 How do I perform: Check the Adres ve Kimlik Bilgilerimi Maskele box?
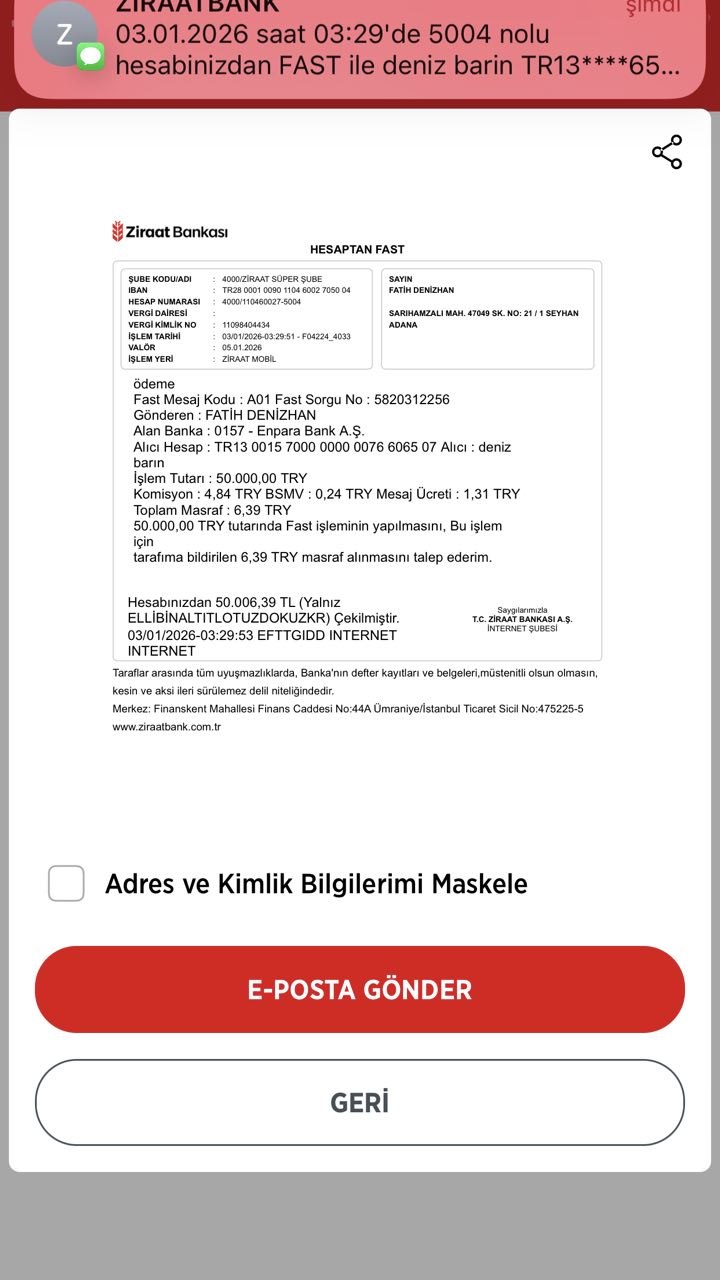coord(66,883)
